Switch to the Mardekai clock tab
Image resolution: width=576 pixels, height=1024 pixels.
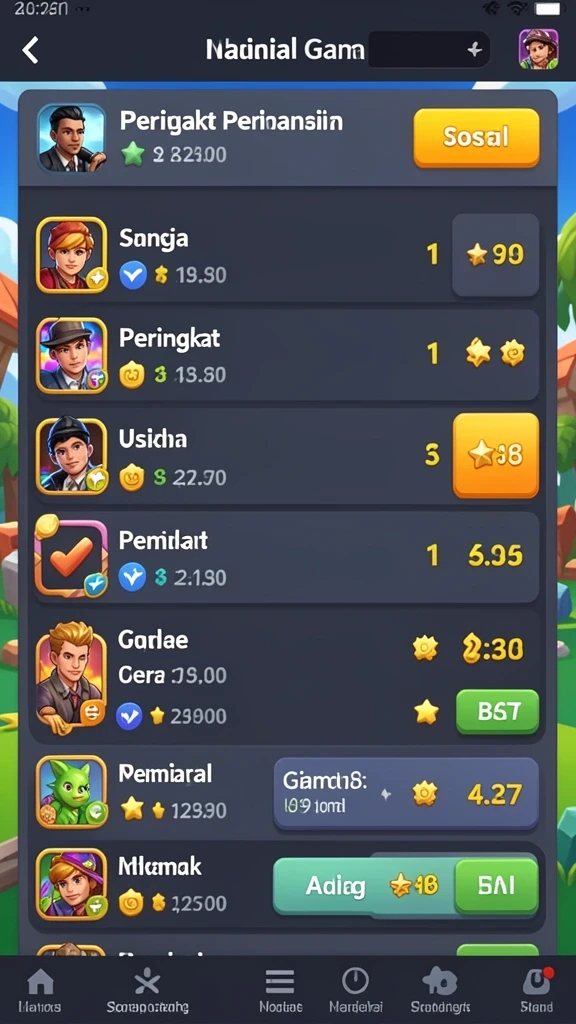(355, 990)
